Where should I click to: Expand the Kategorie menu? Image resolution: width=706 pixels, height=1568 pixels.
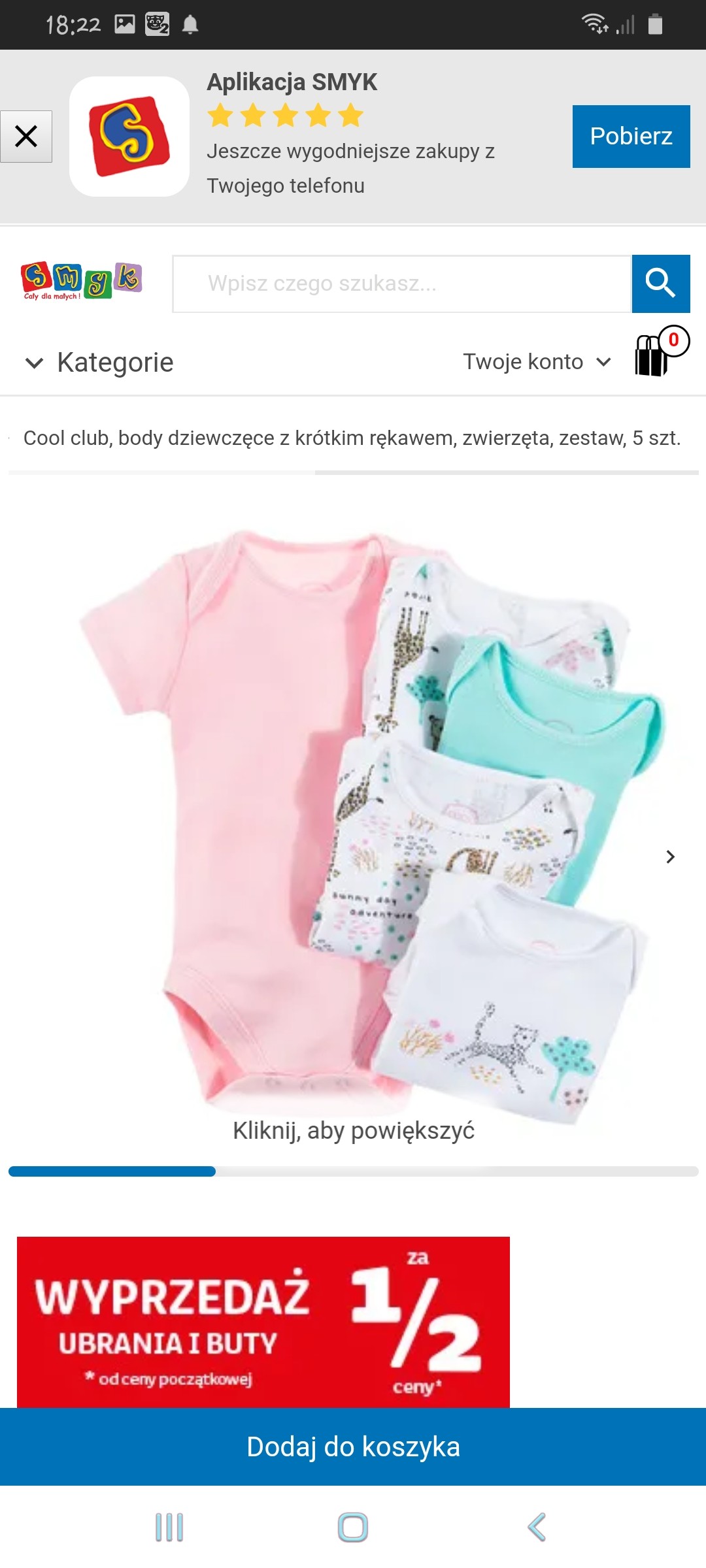tap(99, 362)
